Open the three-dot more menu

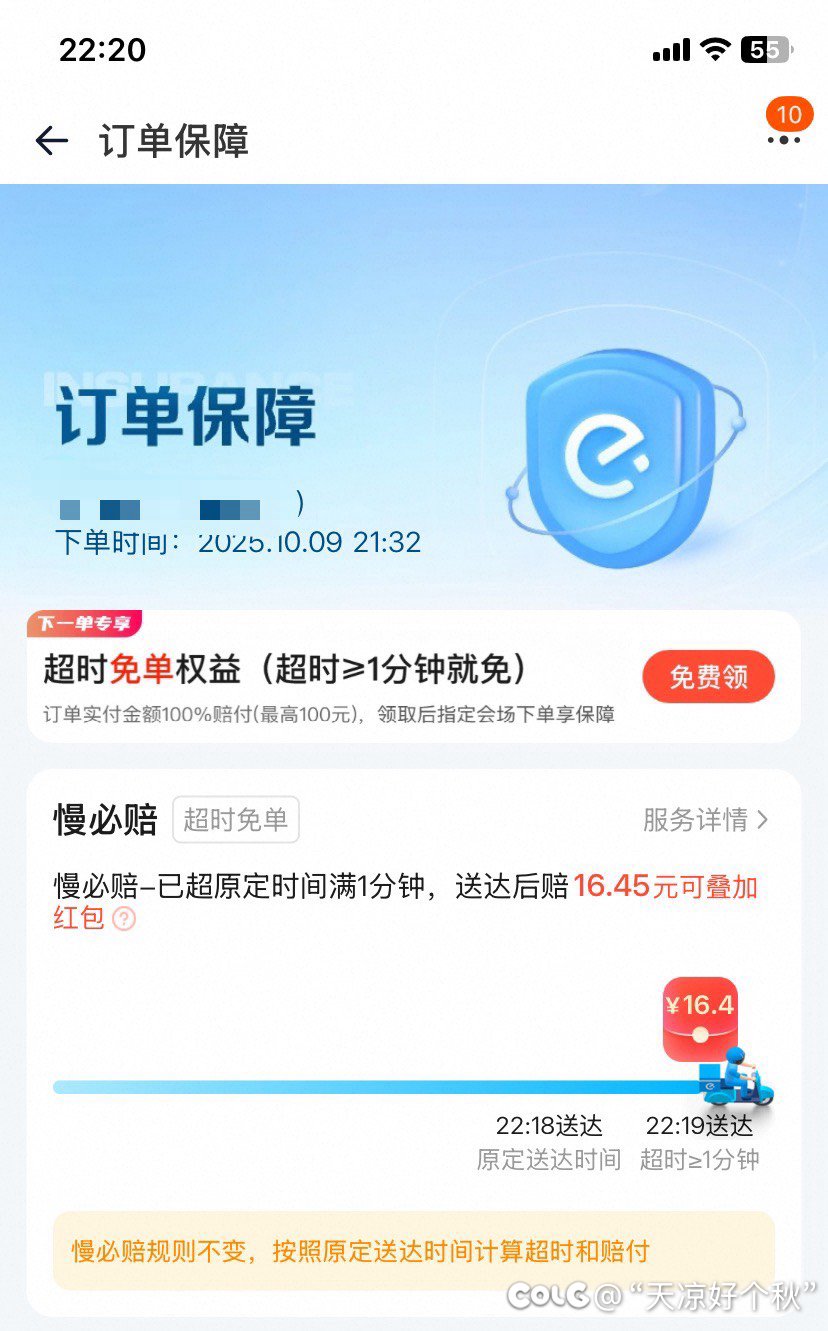click(784, 140)
